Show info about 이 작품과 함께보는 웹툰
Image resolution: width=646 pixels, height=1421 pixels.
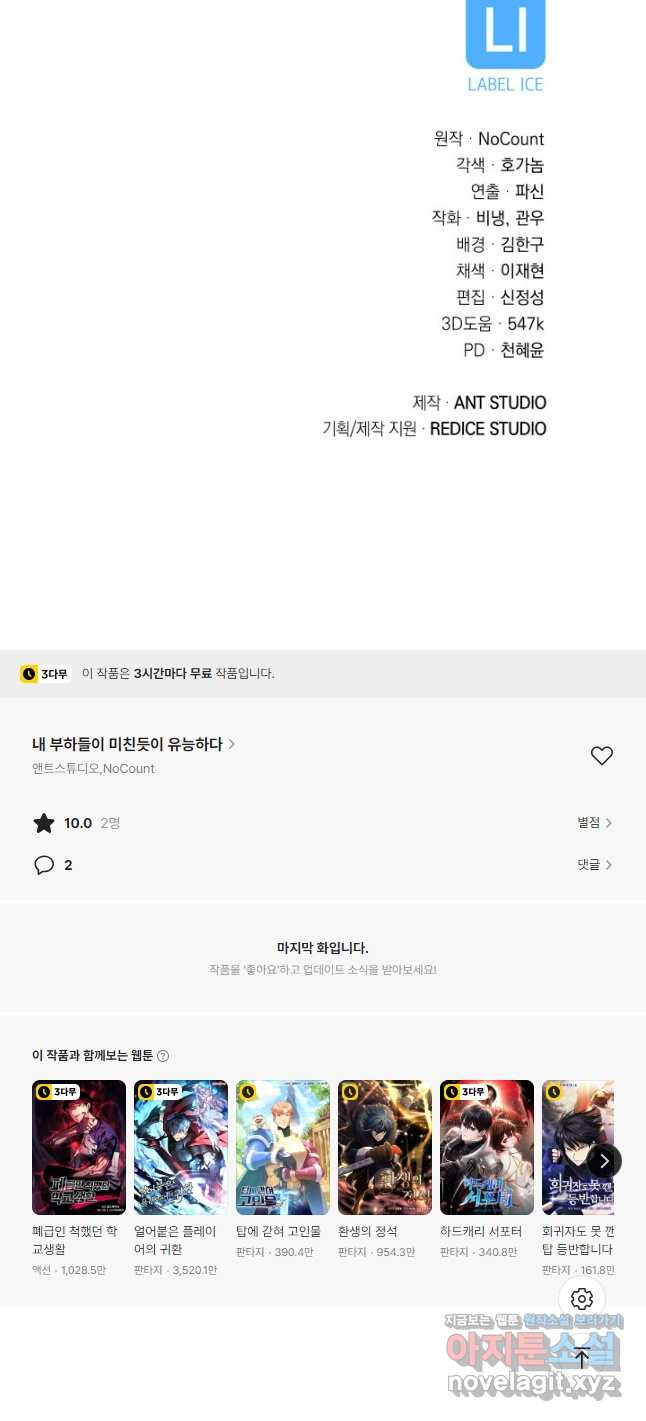point(163,1056)
